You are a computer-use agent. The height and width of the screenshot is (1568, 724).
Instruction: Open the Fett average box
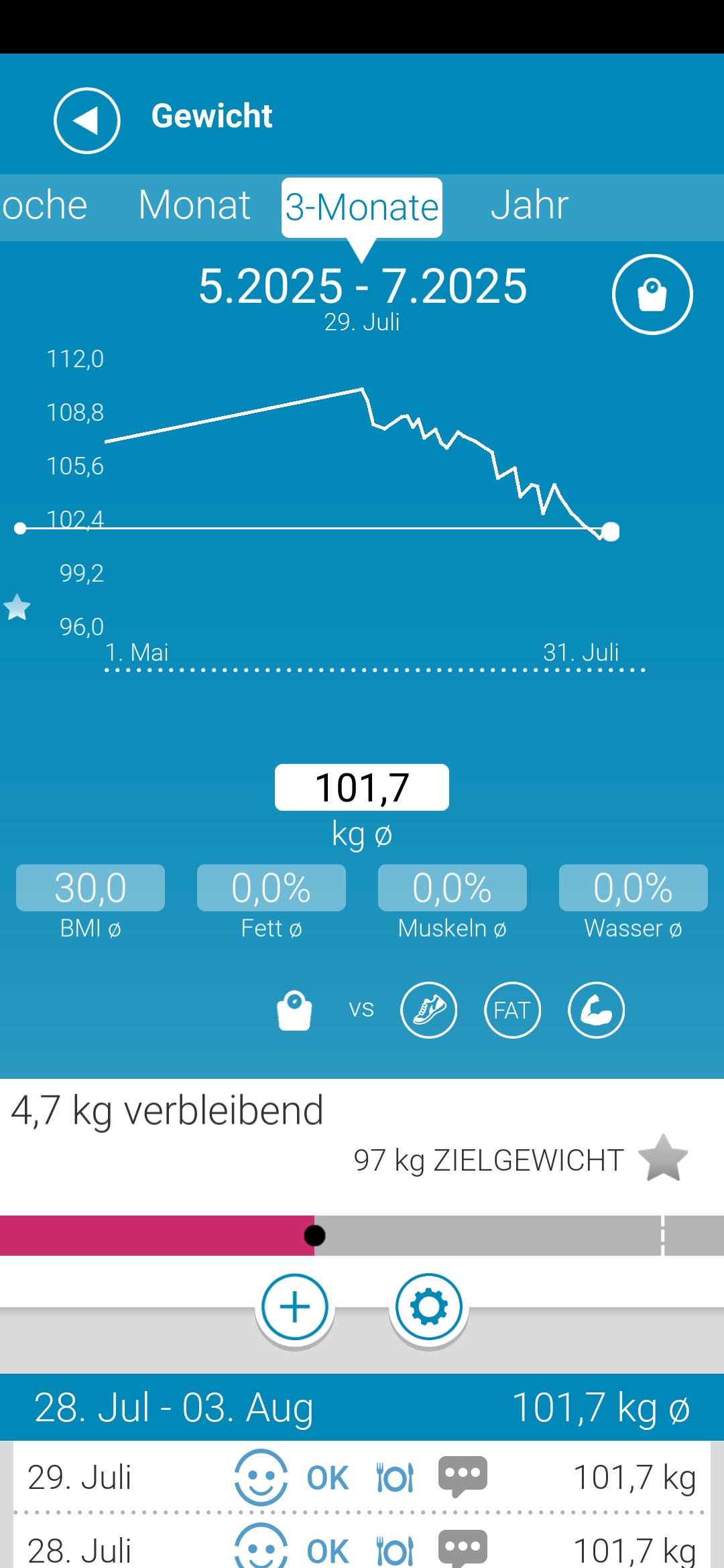coord(271,888)
